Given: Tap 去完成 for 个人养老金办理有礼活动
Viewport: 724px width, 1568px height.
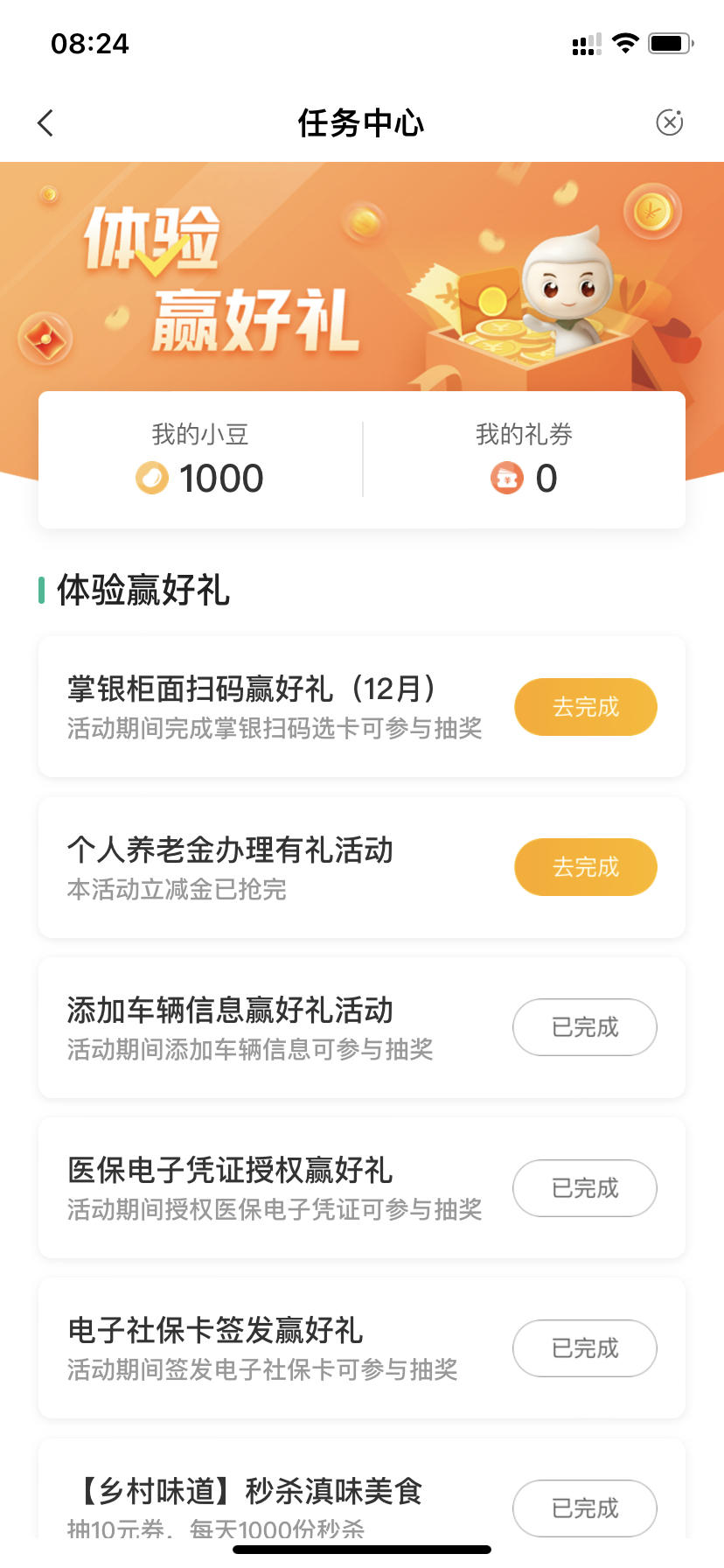Looking at the screenshot, I should click(x=586, y=867).
